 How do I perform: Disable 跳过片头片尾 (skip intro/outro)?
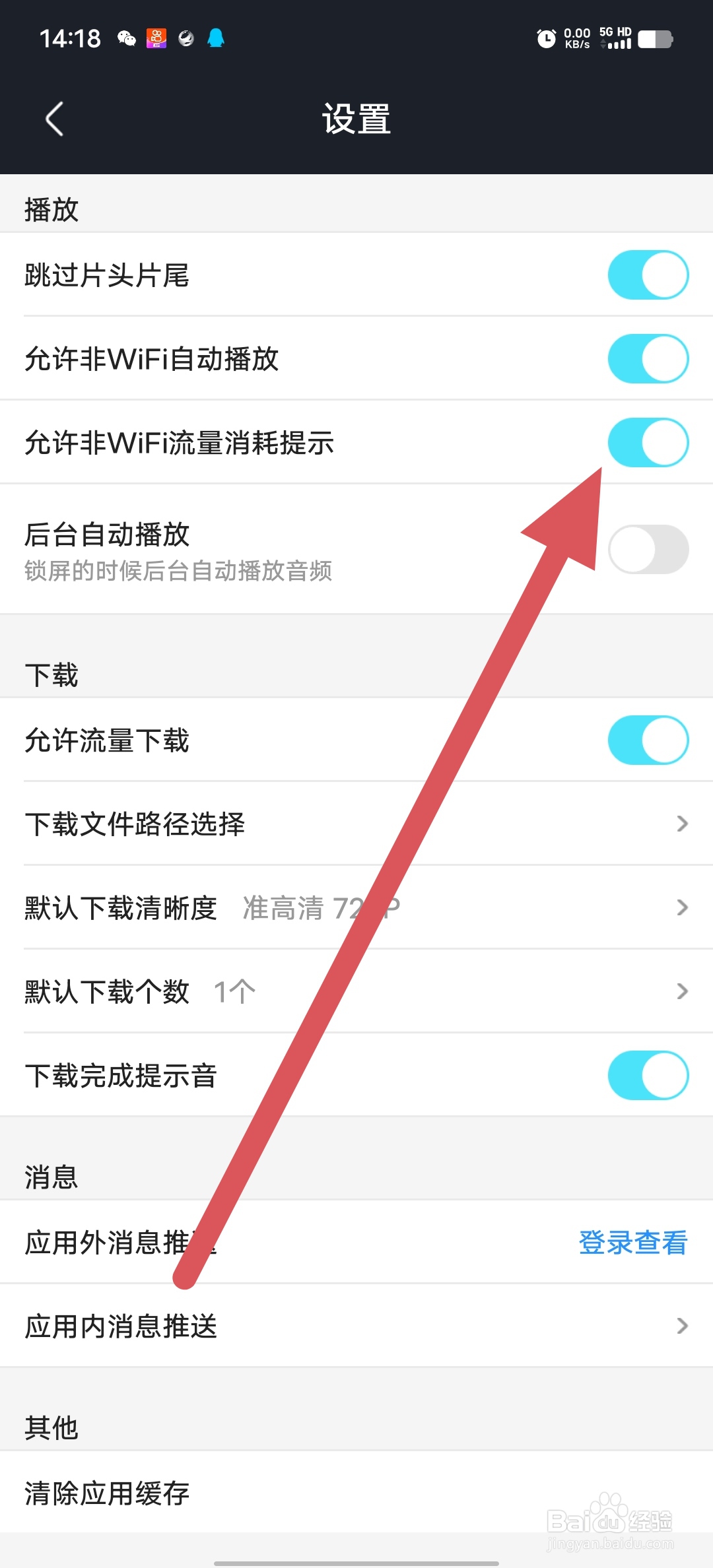pyautogui.click(x=648, y=275)
